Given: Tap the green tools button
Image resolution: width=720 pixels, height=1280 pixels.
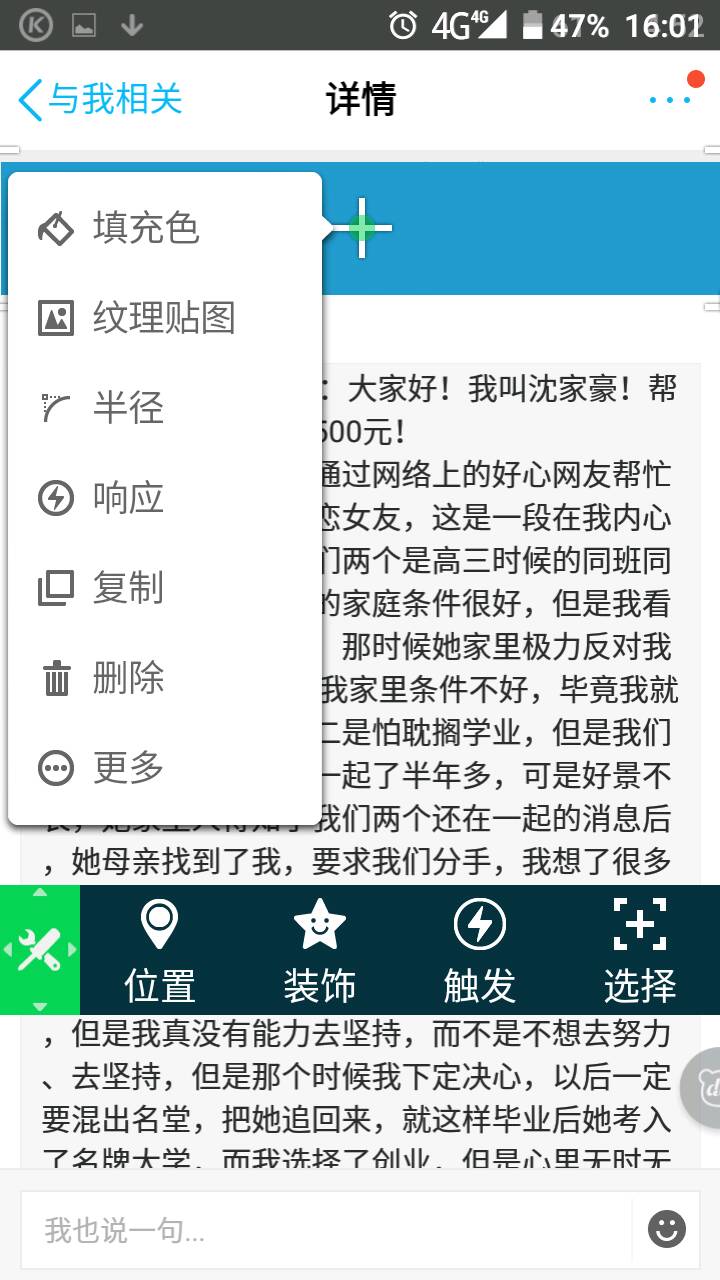Looking at the screenshot, I should pyautogui.click(x=40, y=950).
